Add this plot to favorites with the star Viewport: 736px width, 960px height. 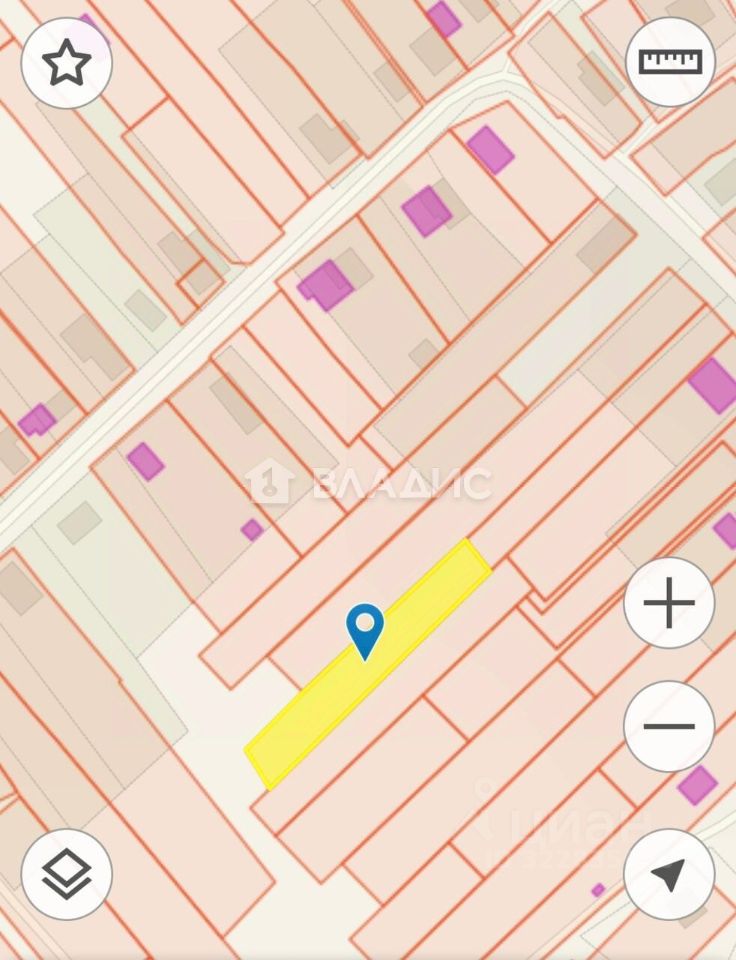(67, 63)
